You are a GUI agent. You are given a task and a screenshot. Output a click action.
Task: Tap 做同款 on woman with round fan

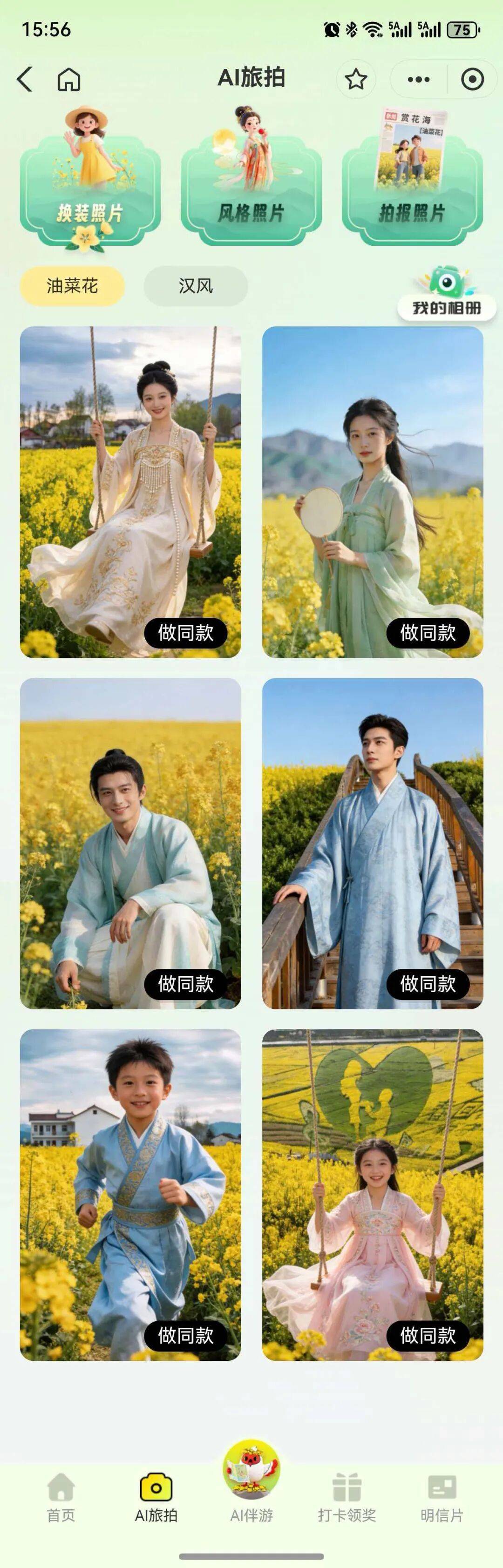[428, 633]
